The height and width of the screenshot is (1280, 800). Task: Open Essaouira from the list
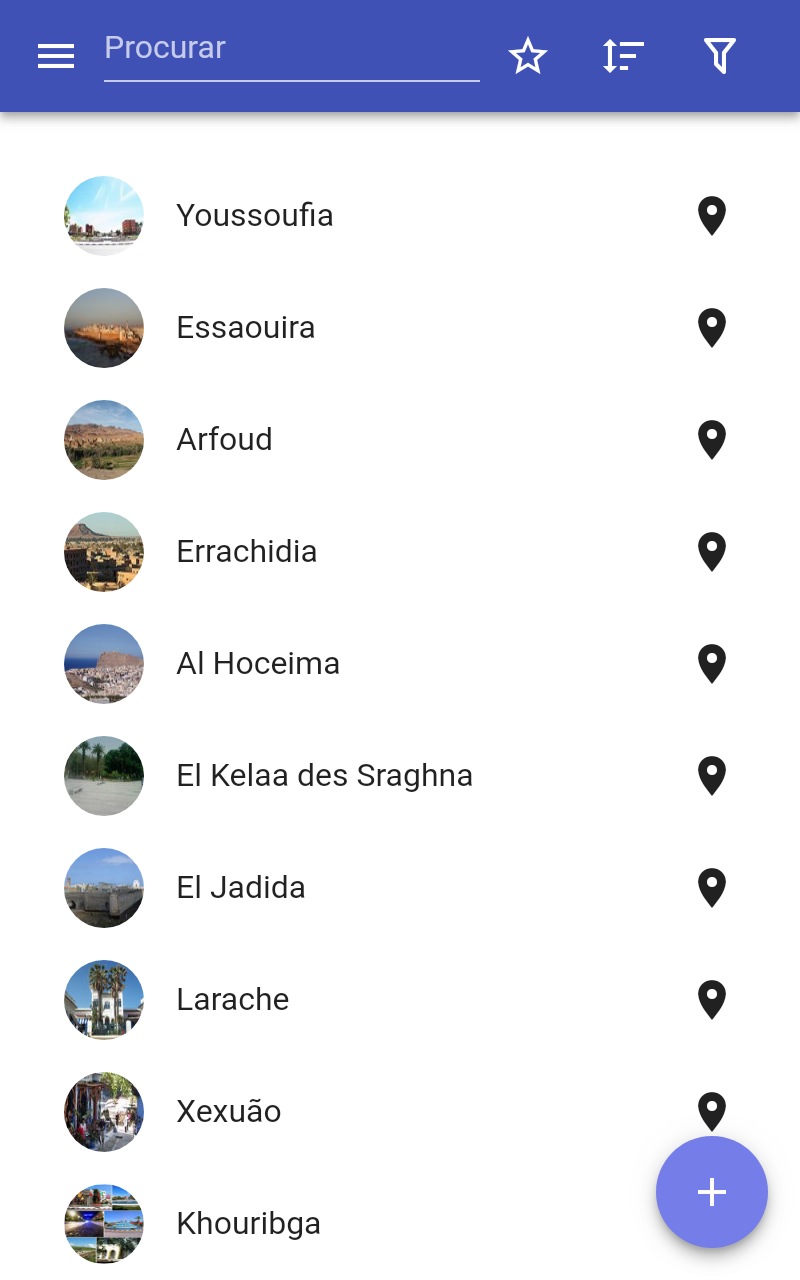pyautogui.click(x=246, y=328)
